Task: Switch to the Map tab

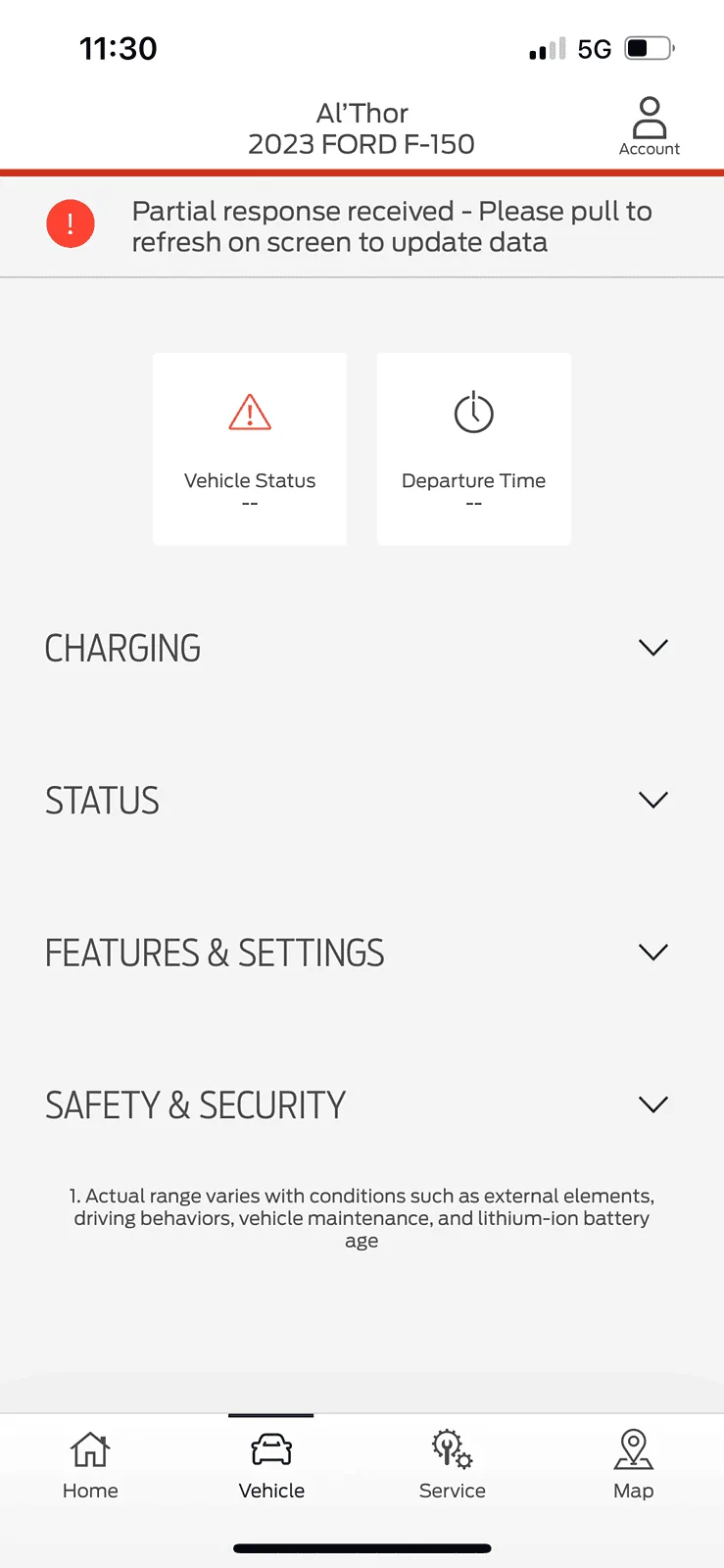Action: [x=633, y=1465]
